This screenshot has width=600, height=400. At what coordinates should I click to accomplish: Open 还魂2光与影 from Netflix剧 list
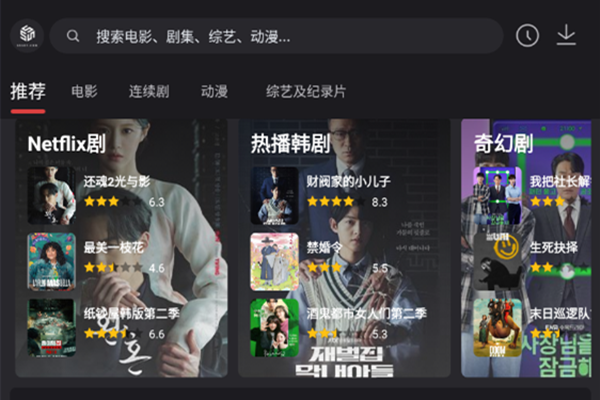click(x=116, y=182)
